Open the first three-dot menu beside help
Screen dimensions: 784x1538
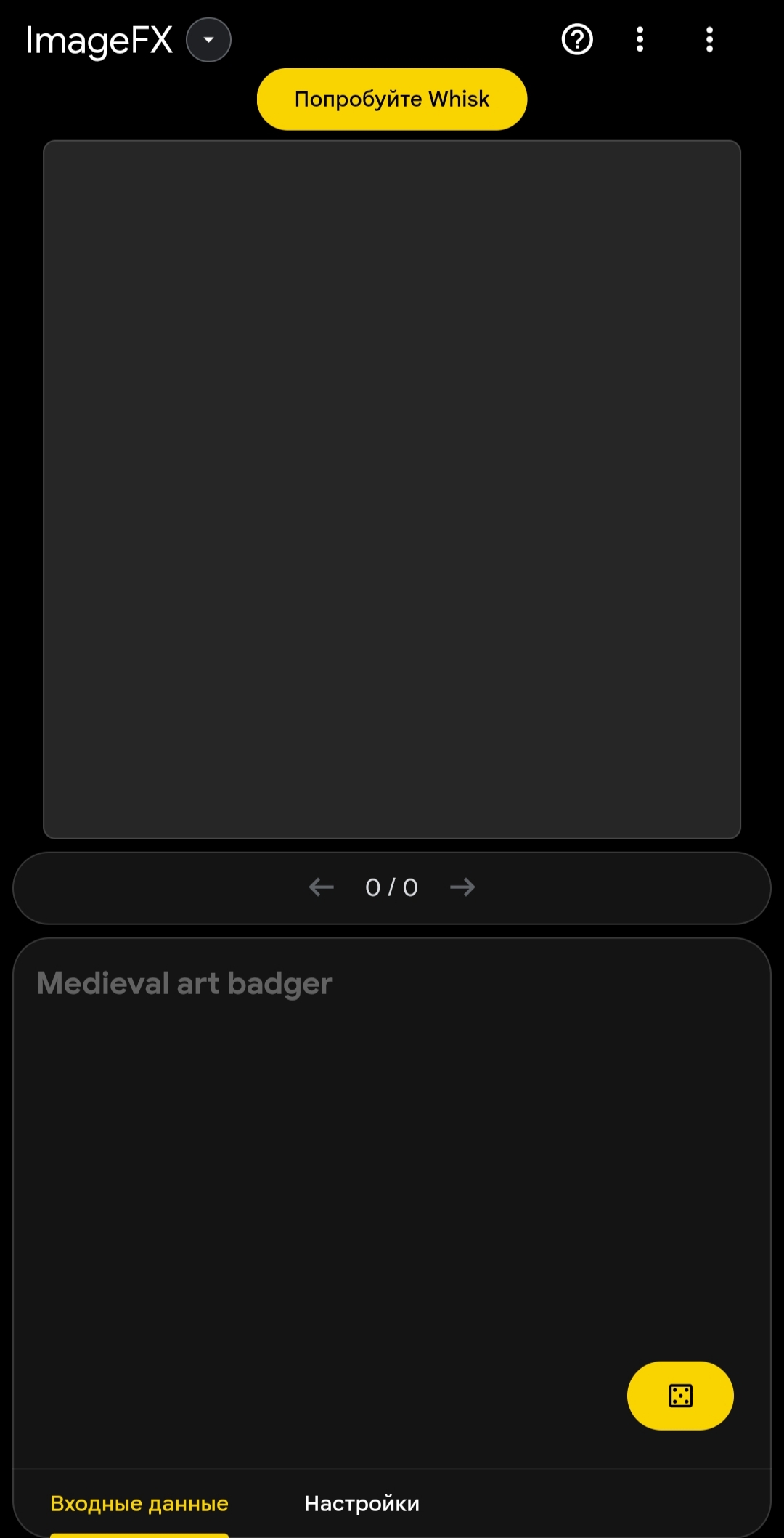pos(640,40)
